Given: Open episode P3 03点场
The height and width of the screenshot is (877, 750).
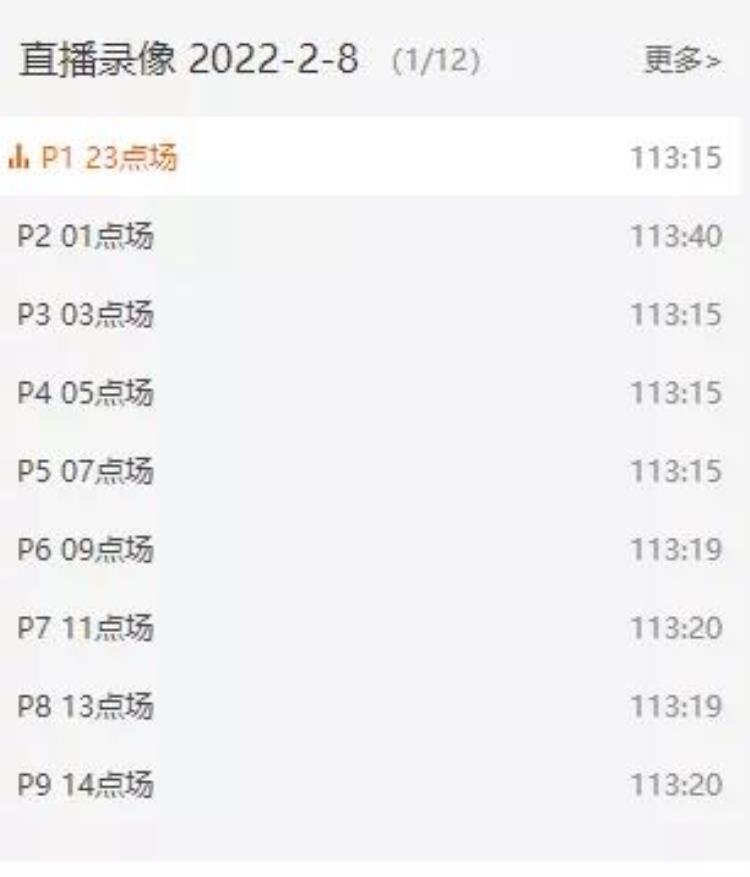Looking at the screenshot, I should coord(86,315).
